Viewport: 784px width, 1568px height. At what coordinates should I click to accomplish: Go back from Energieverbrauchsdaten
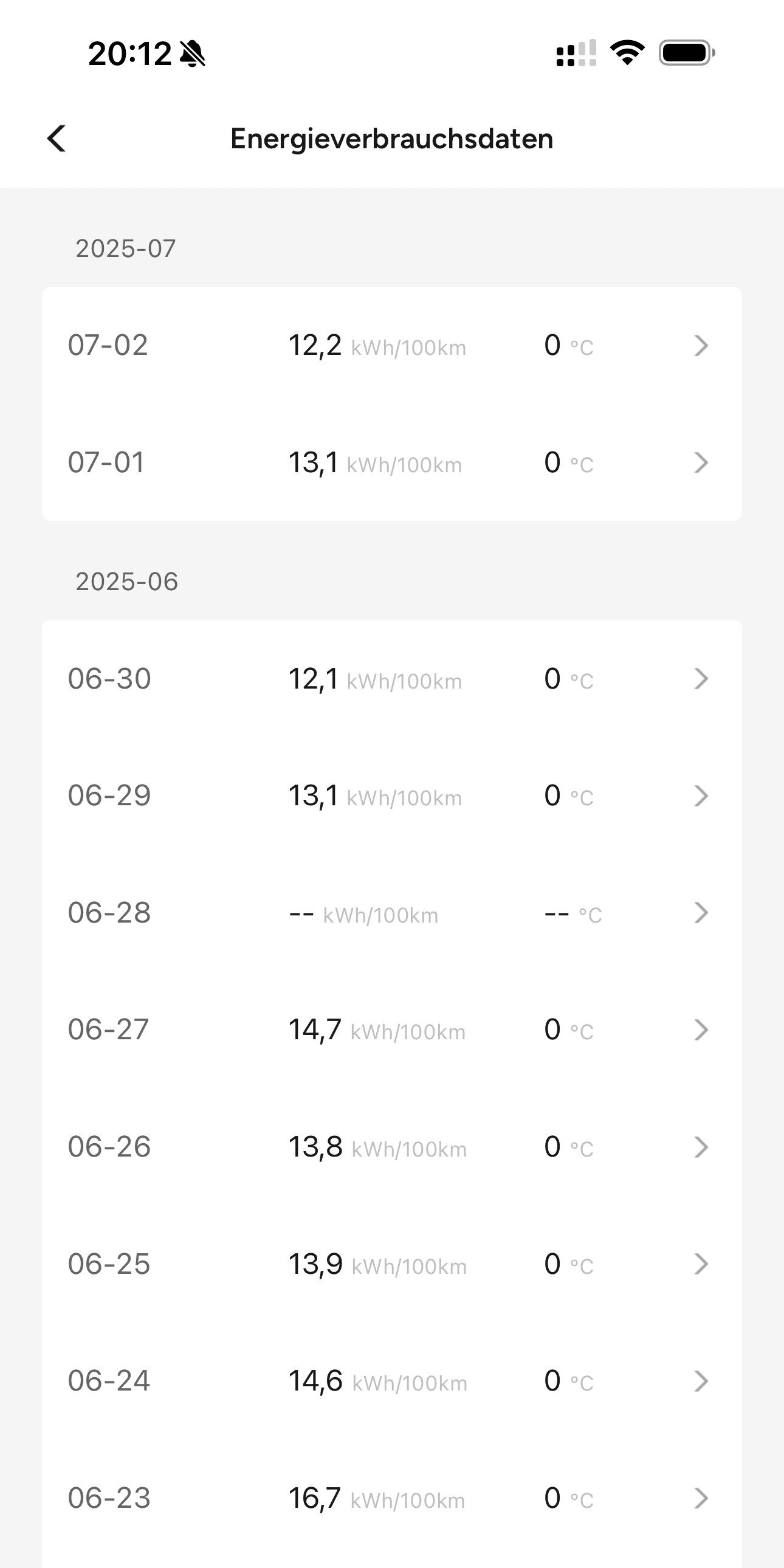click(x=57, y=139)
